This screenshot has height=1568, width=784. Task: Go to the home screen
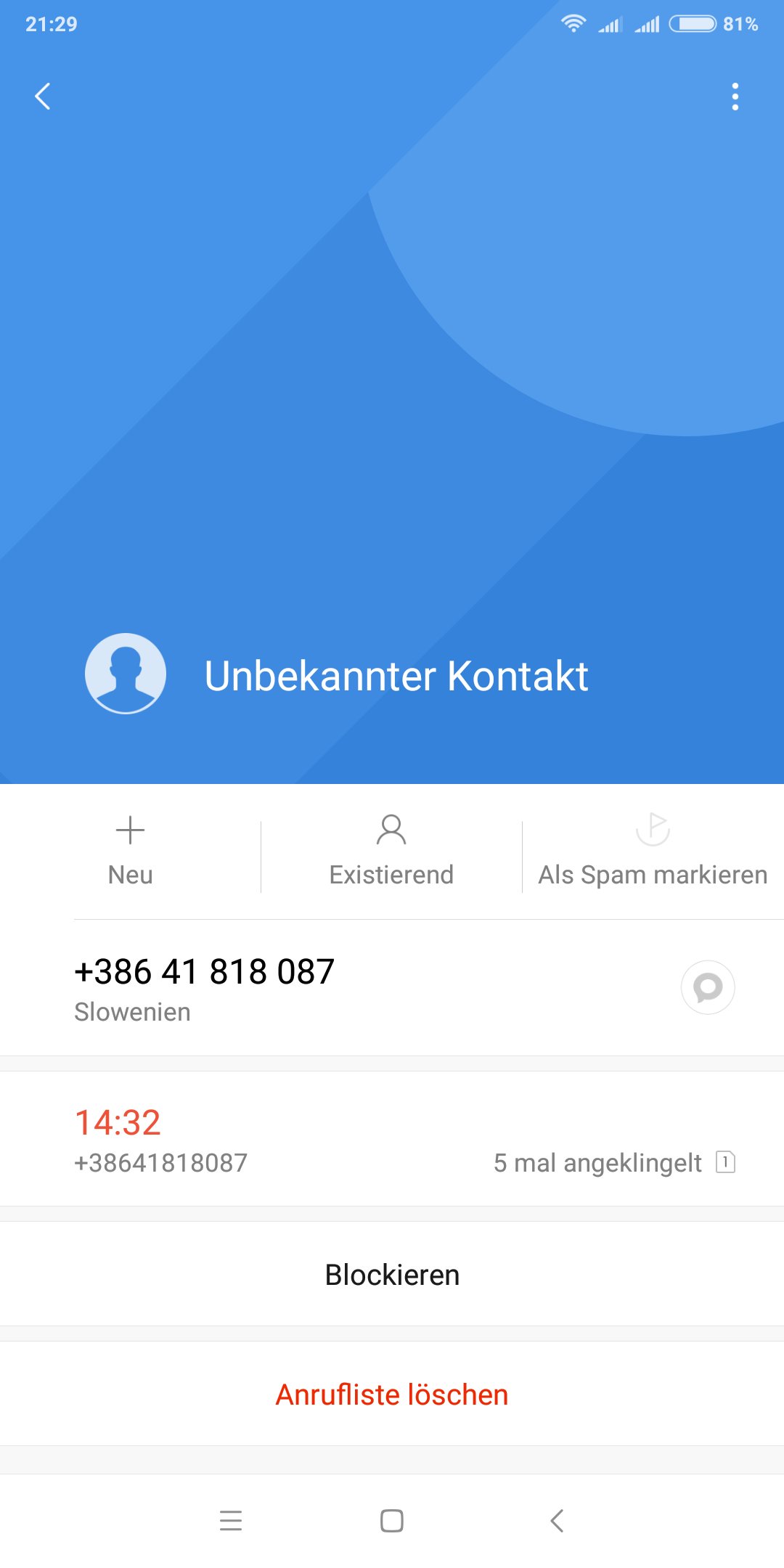pyautogui.click(x=392, y=1520)
